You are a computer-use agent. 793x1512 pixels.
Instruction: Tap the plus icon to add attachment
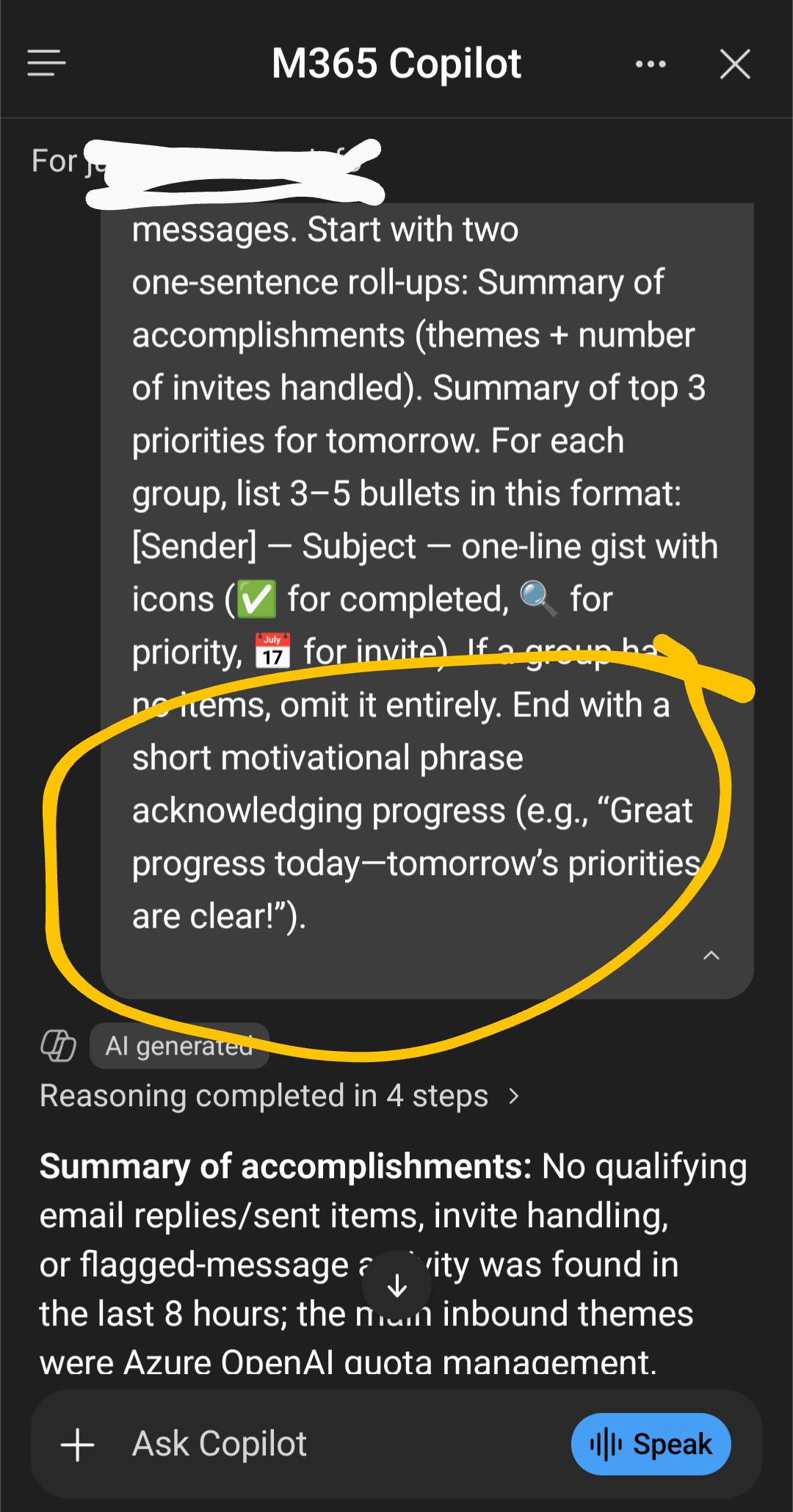pos(78,1444)
